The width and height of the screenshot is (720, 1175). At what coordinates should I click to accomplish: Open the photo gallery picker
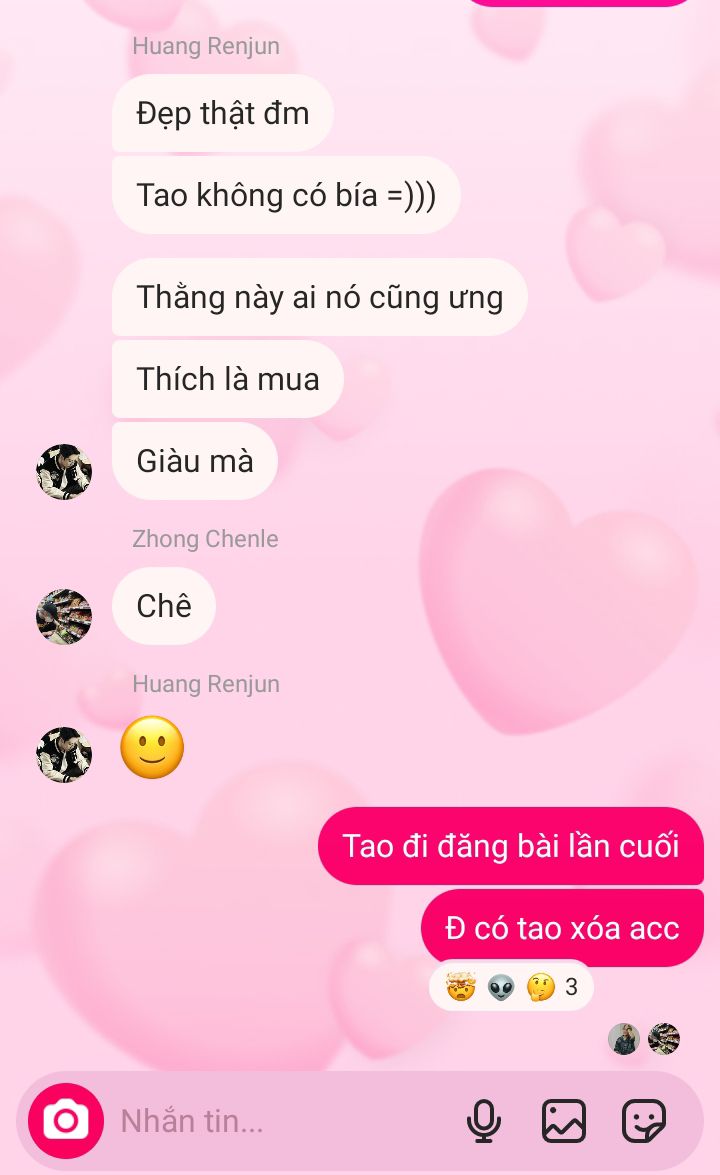click(564, 1121)
